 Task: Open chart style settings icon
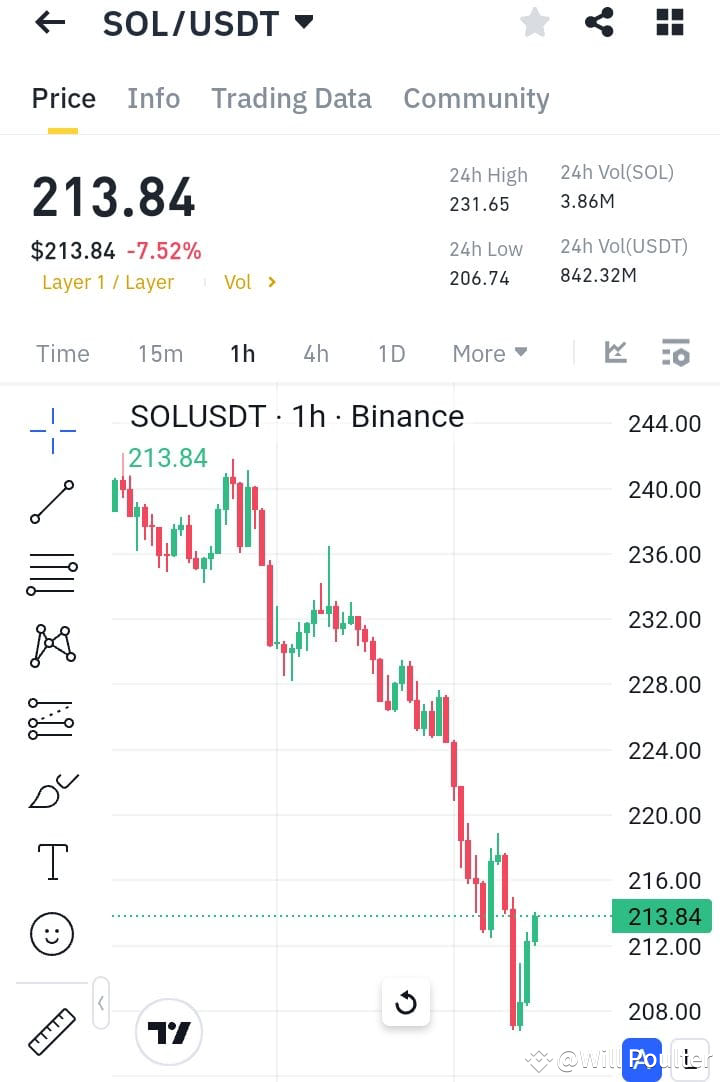(x=675, y=352)
